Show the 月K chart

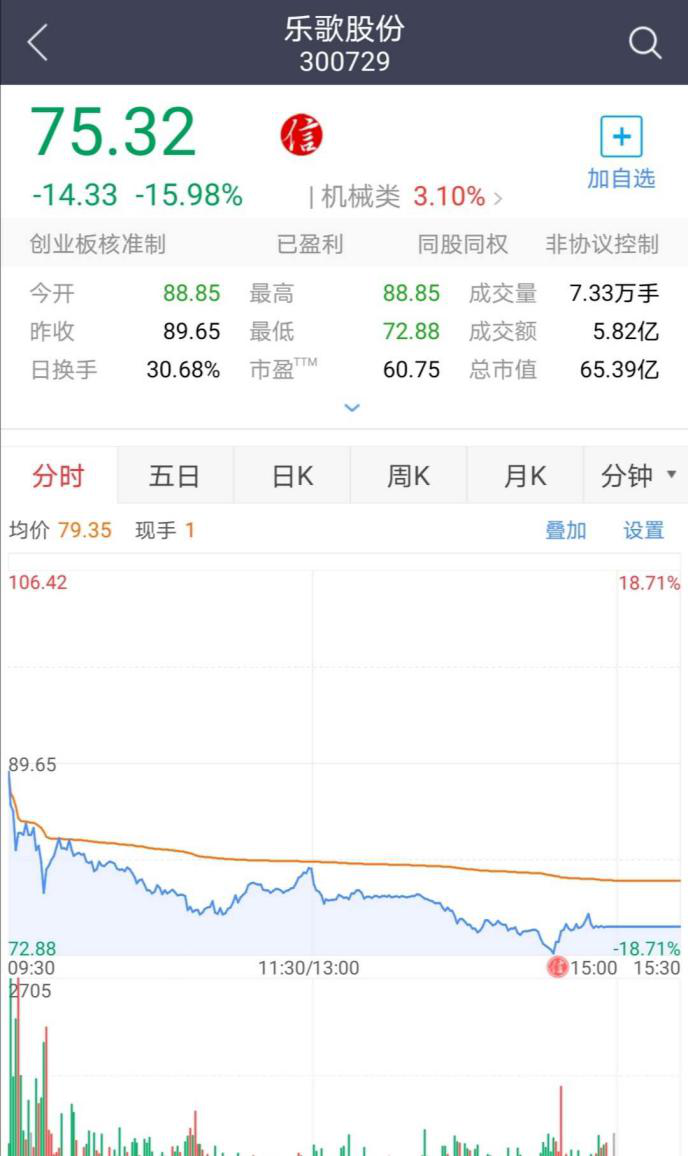tap(525, 476)
